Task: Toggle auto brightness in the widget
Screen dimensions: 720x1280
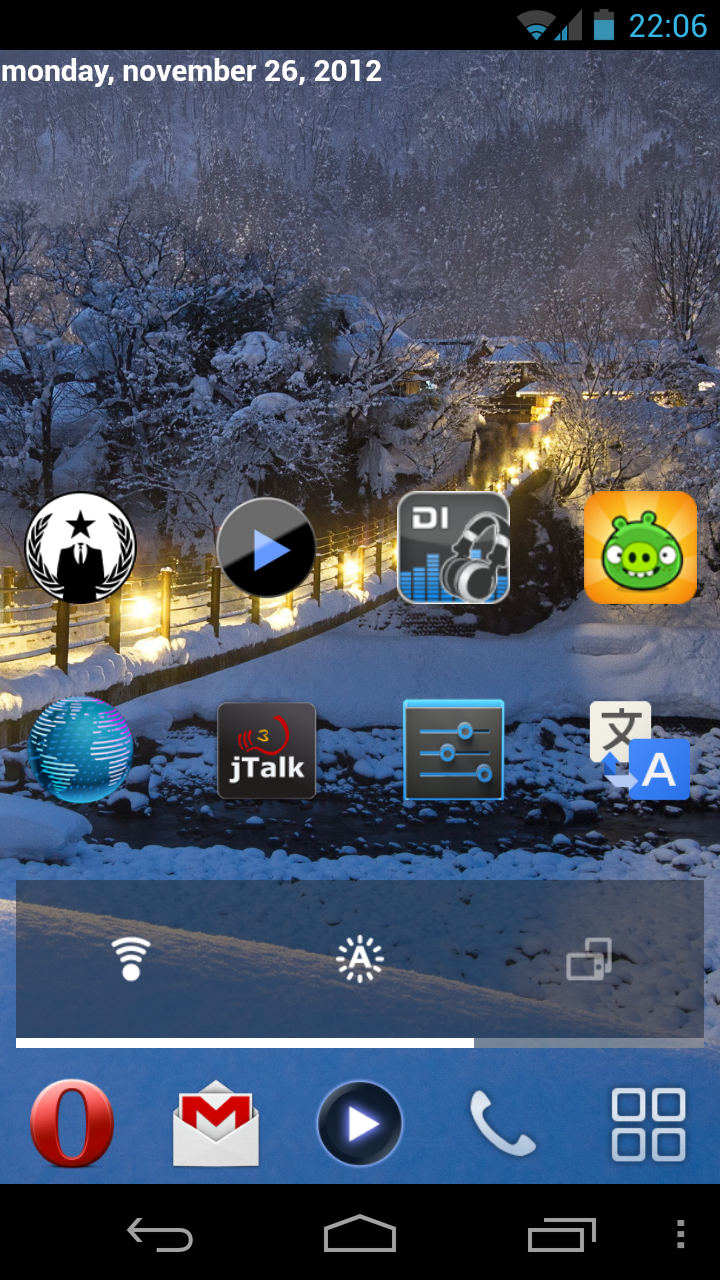Action: pos(359,960)
